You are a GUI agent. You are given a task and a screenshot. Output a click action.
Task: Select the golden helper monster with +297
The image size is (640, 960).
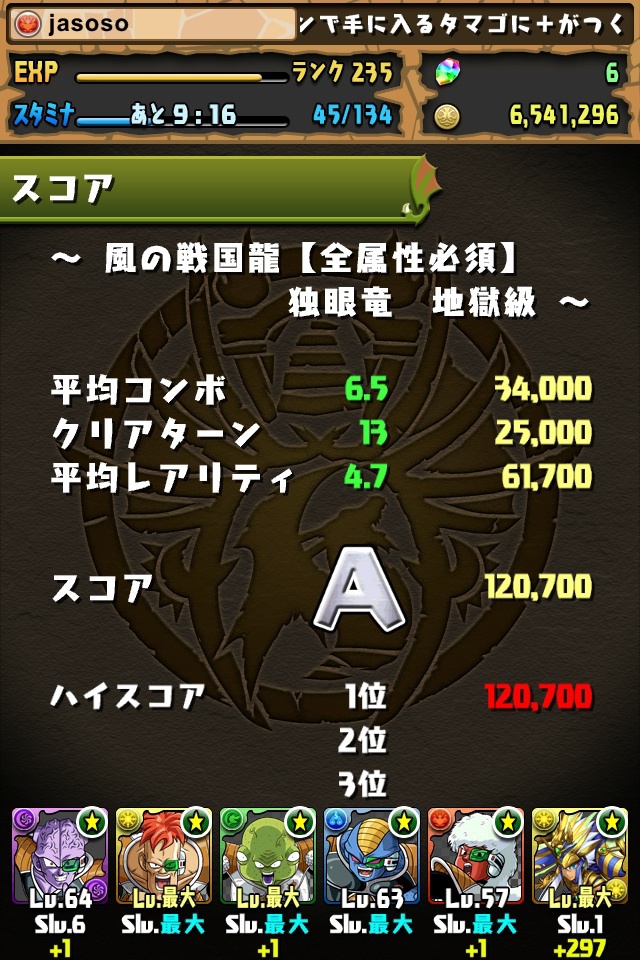[580, 856]
